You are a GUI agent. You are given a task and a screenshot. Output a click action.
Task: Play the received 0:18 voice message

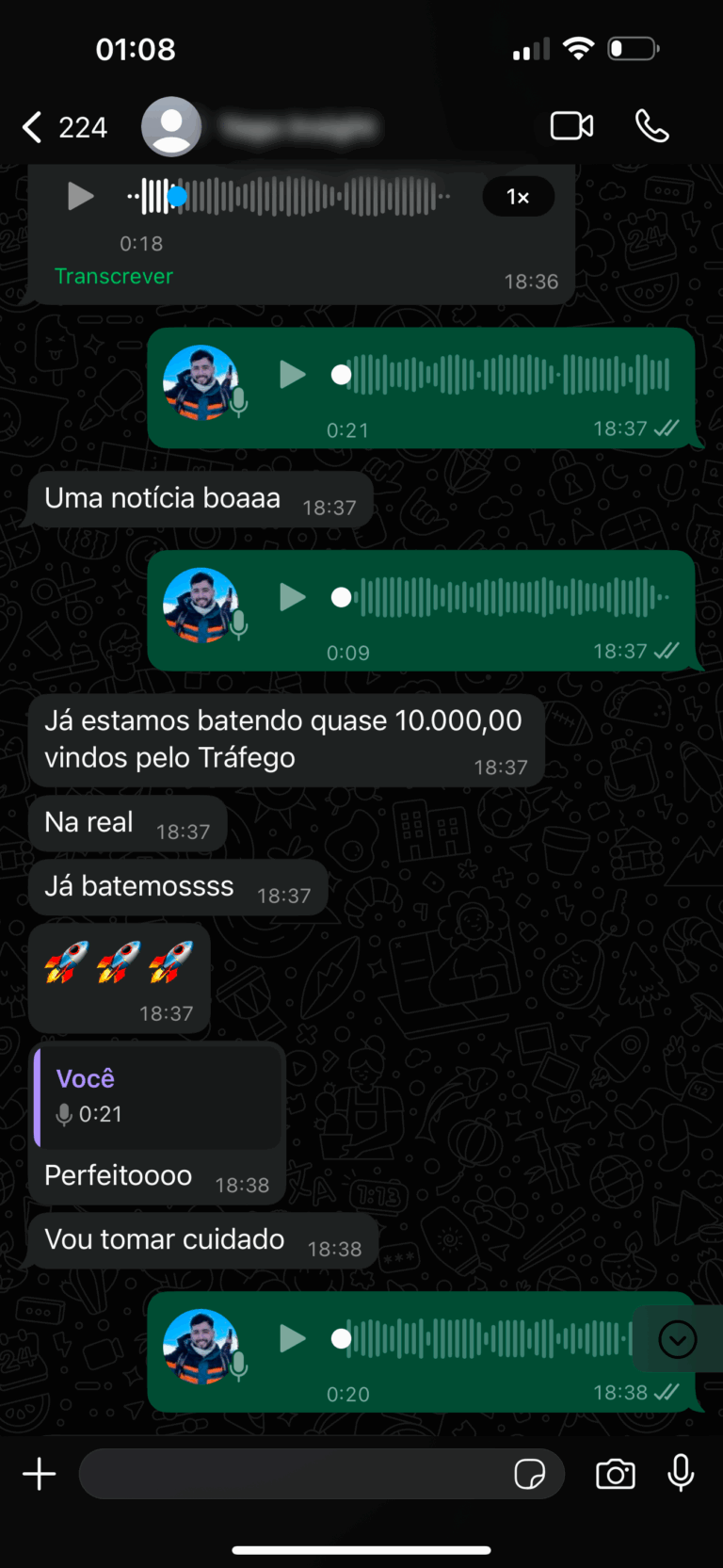[80, 197]
